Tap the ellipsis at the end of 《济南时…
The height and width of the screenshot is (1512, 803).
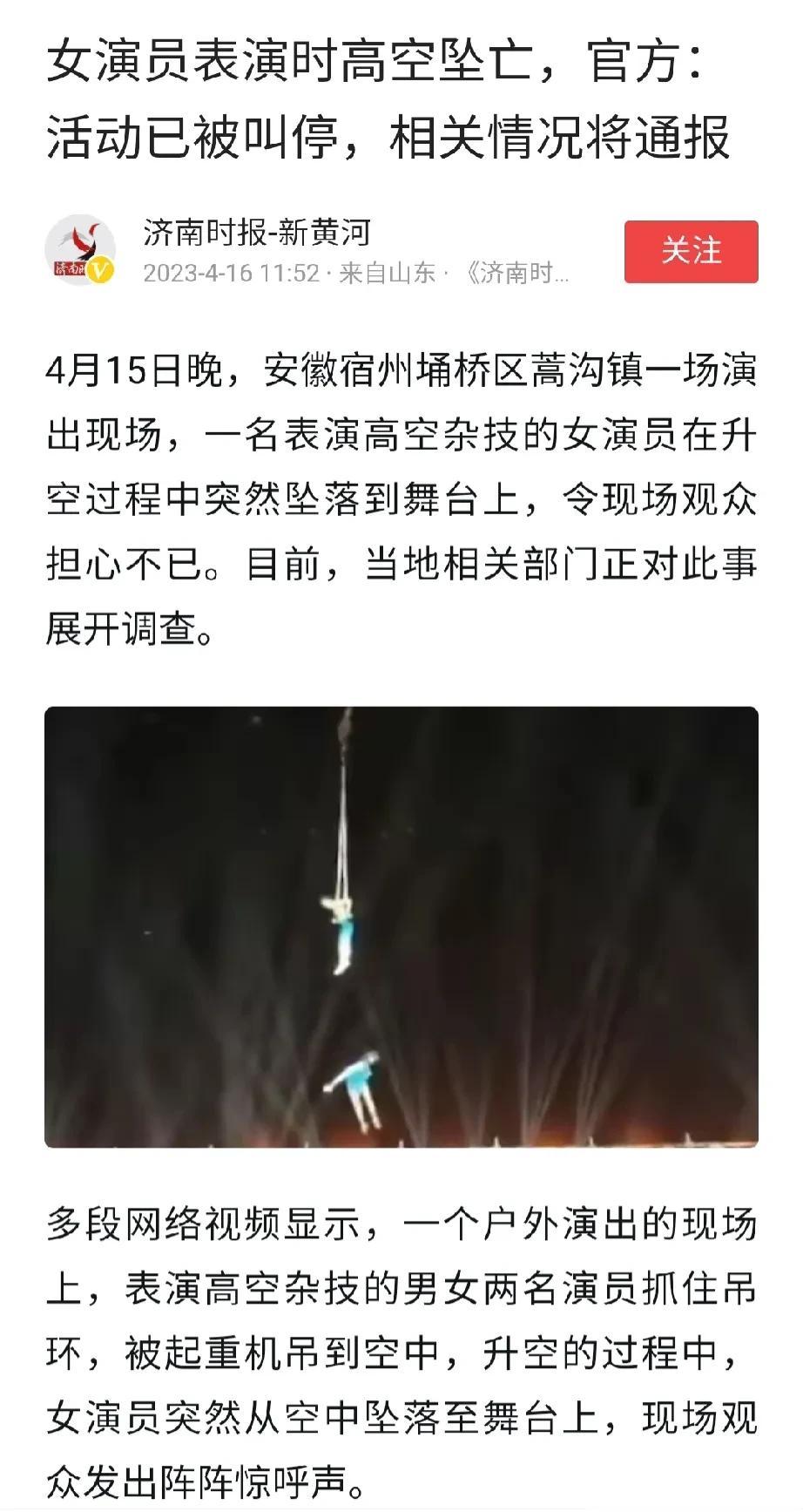click(562, 277)
